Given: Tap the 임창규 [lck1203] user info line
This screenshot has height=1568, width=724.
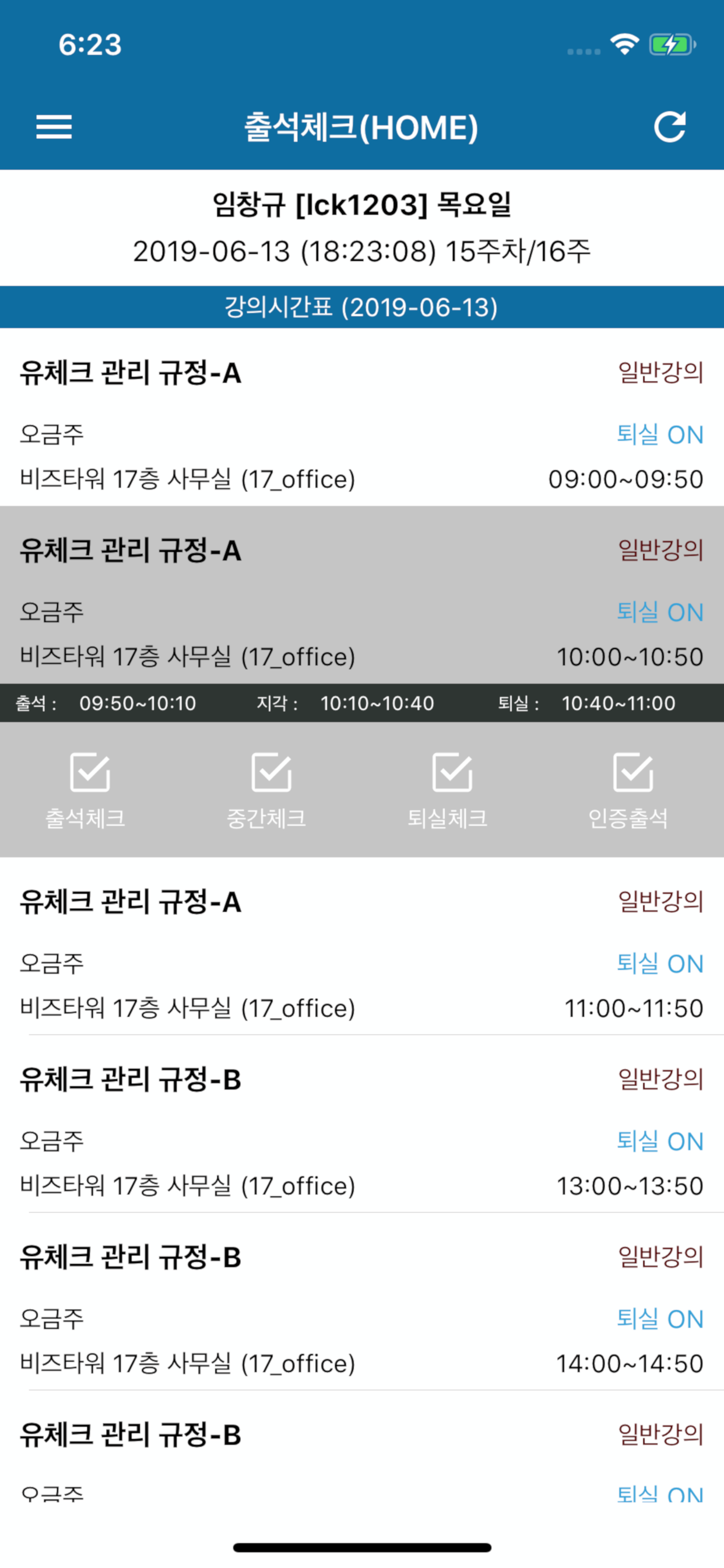Looking at the screenshot, I should [x=362, y=206].
